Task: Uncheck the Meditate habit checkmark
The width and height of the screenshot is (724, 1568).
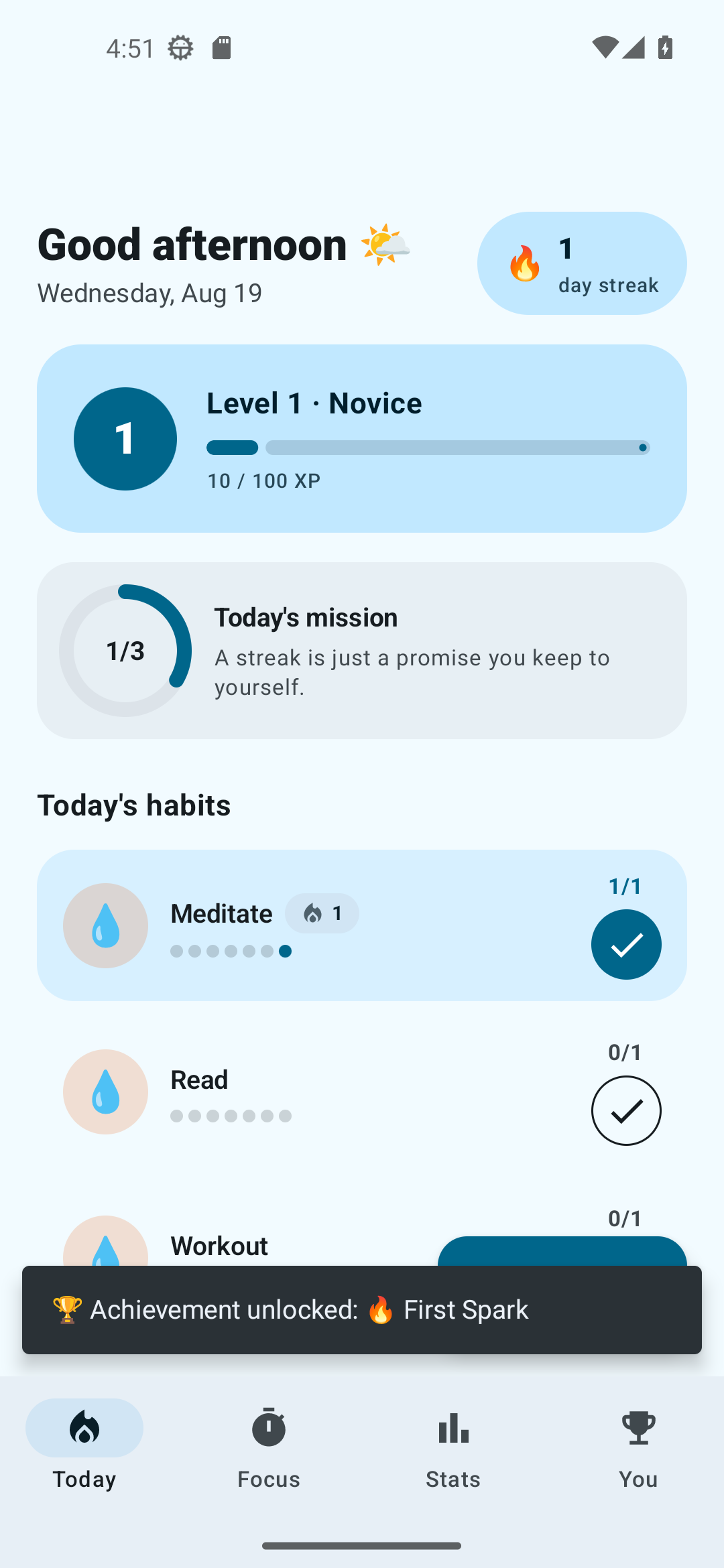Action: pos(626,944)
